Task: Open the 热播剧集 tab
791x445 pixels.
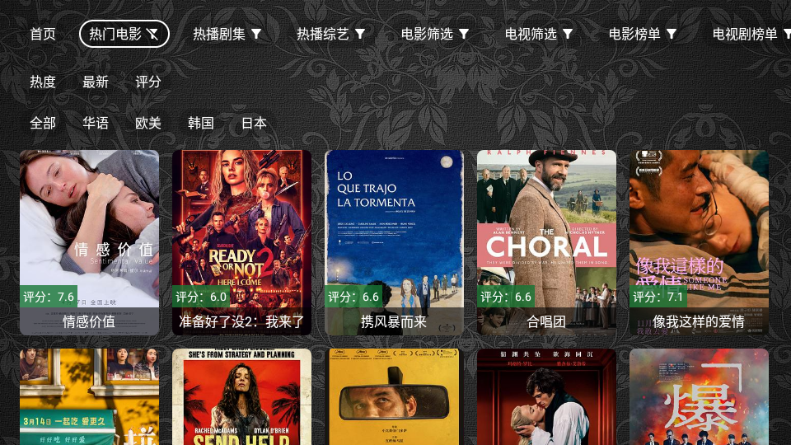Action: (227, 34)
